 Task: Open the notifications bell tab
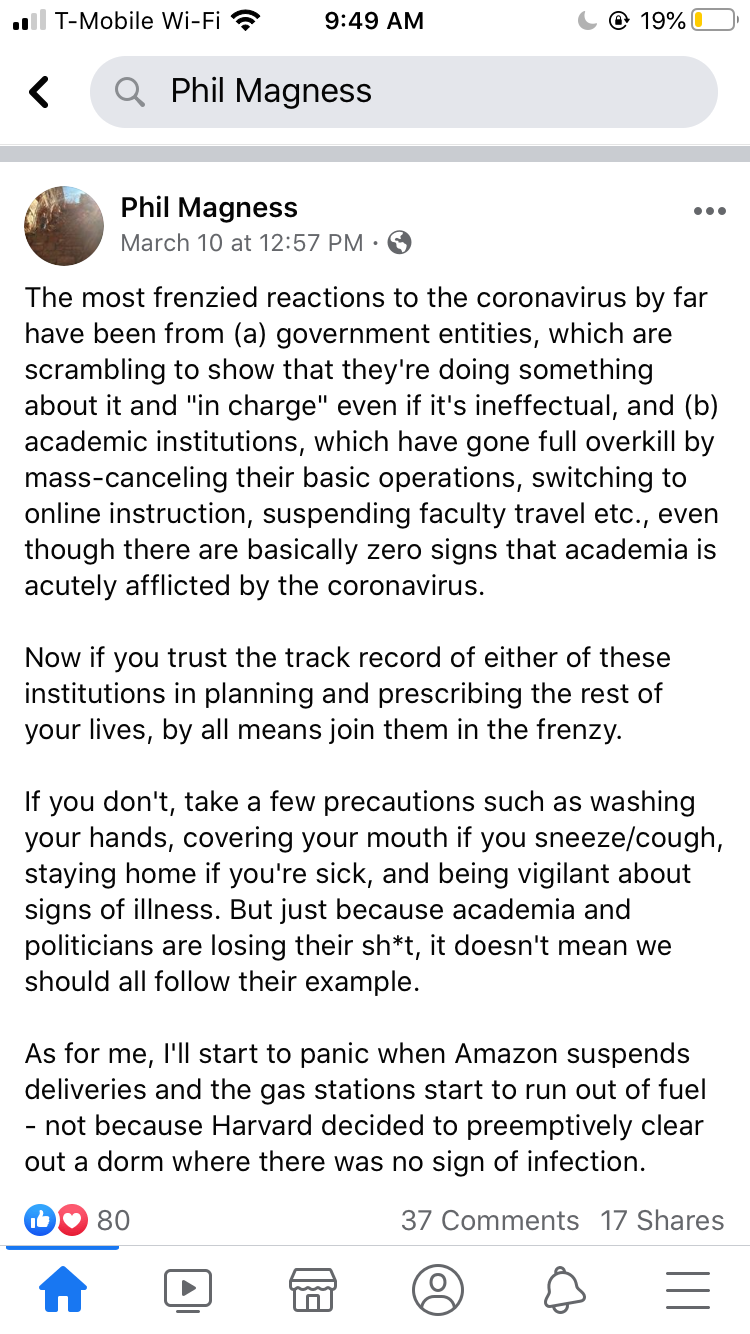pyautogui.click(x=563, y=1290)
